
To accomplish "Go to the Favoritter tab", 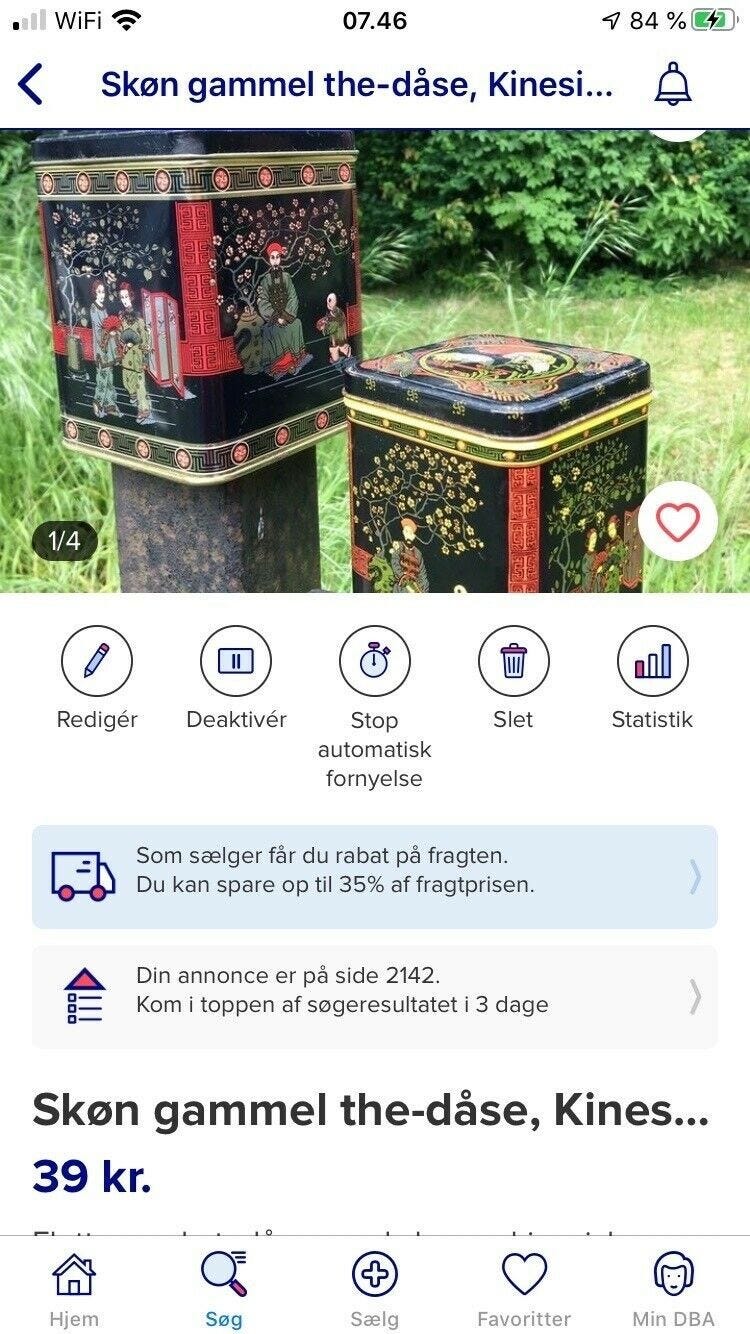I will [524, 1290].
